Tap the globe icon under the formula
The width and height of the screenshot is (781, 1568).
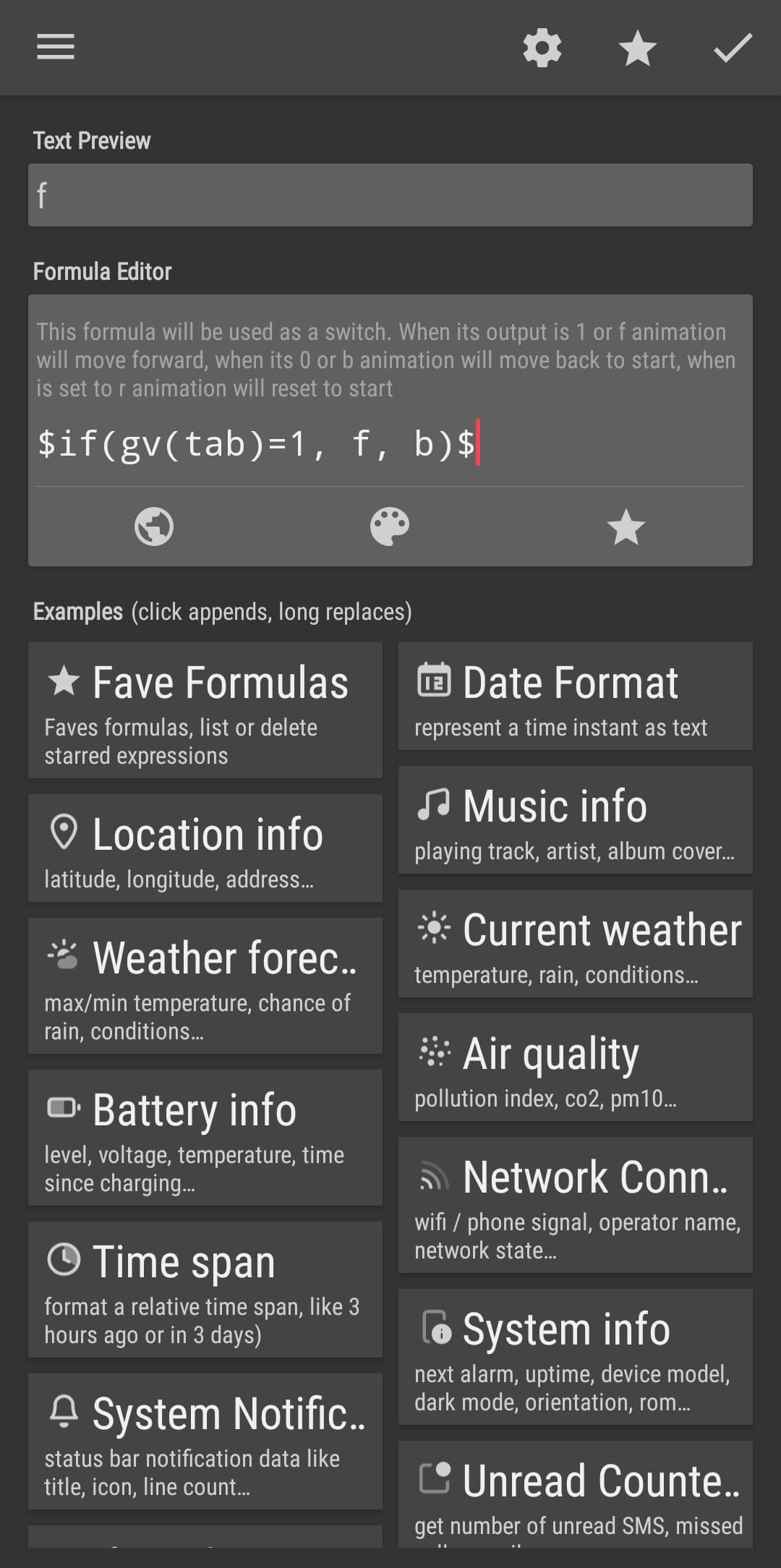pos(154,526)
